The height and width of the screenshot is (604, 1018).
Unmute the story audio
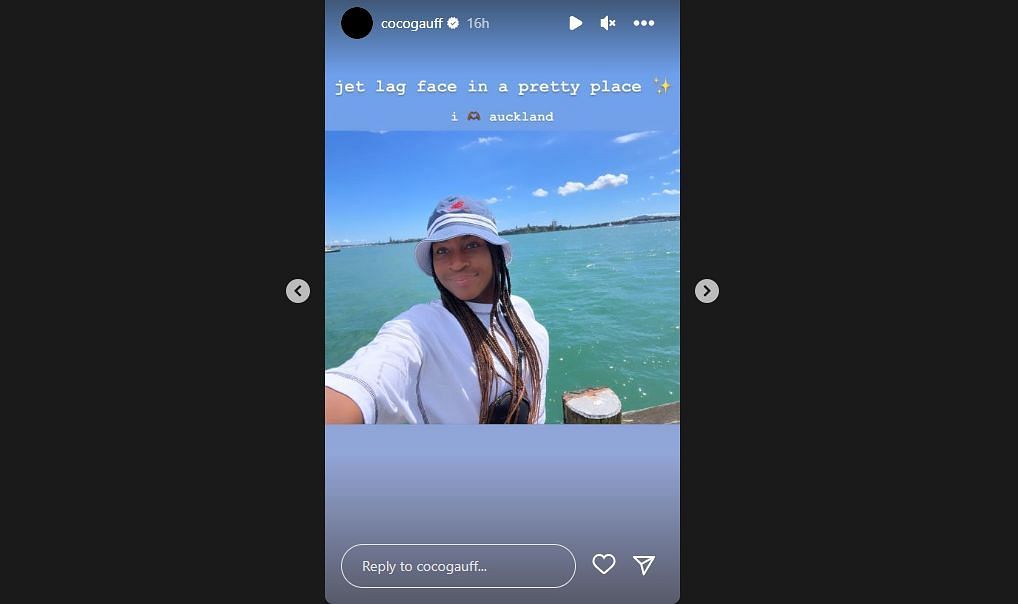pos(607,23)
